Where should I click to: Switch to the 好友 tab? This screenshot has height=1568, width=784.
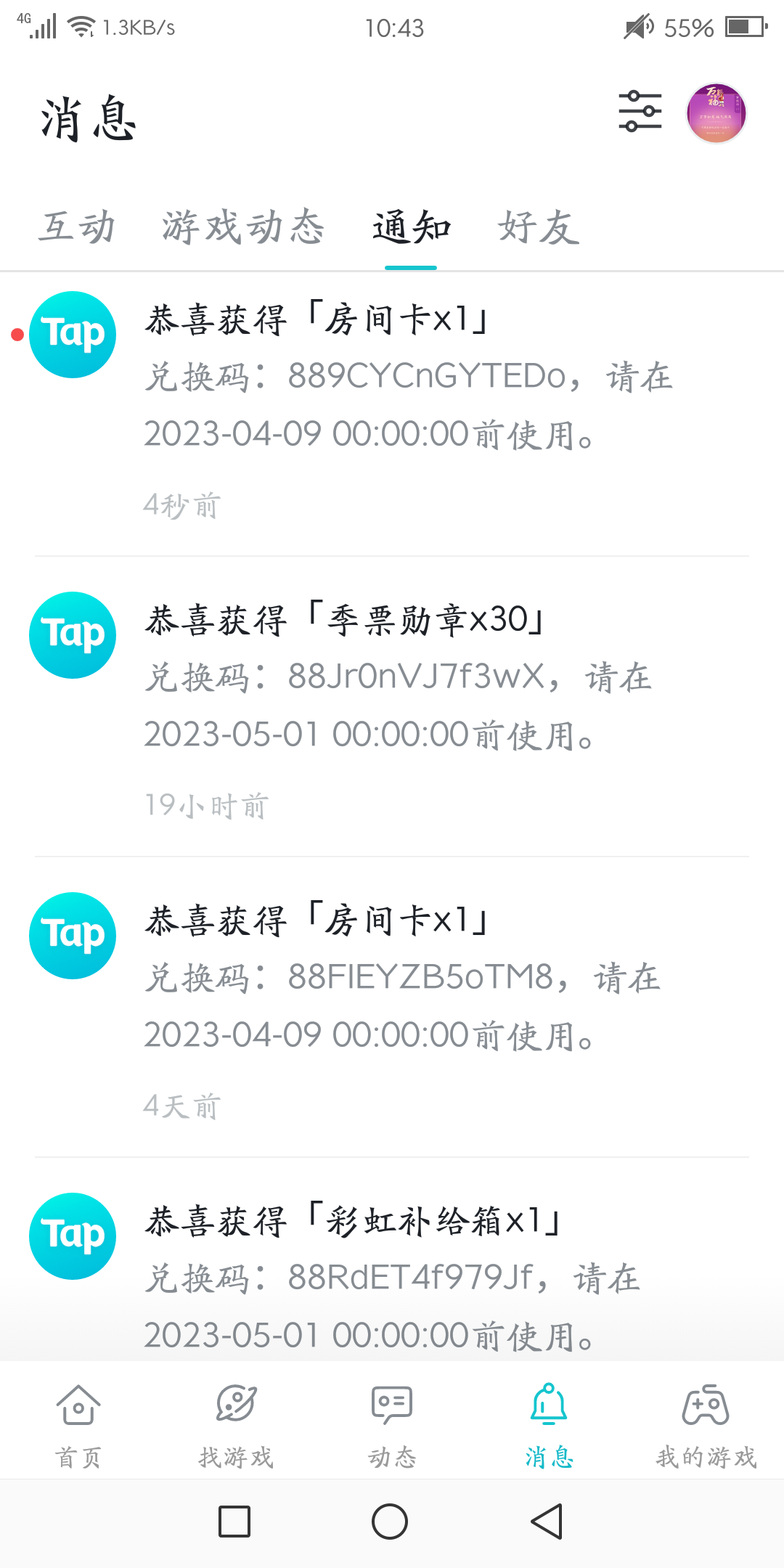point(538,227)
